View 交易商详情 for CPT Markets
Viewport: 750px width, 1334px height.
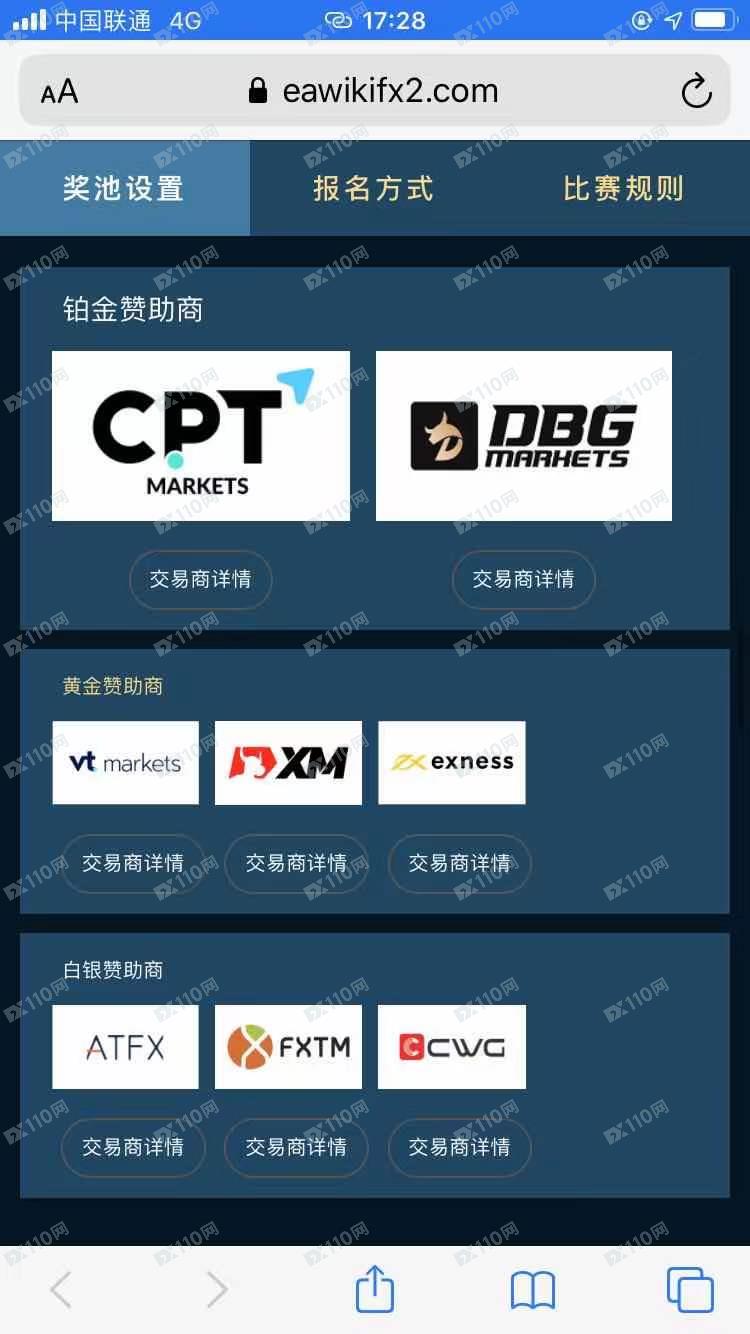coord(200,579)
